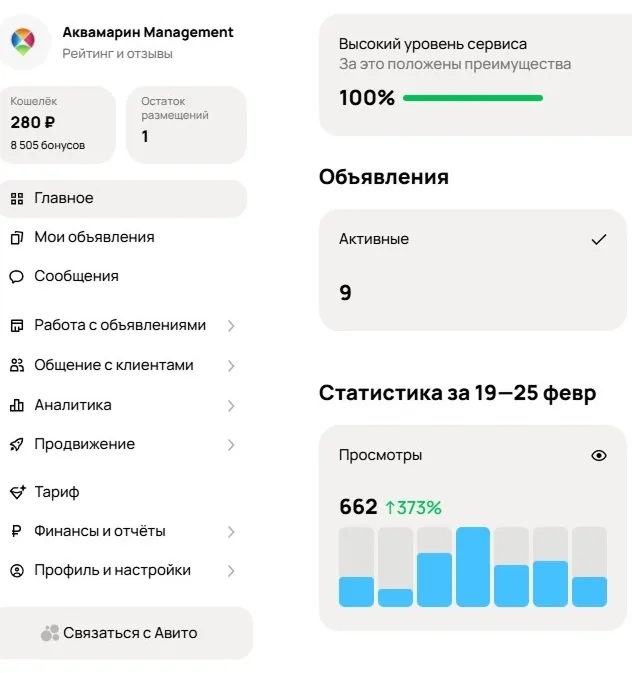Image resolution: width=632 pixels, height=673 pixels.
Task: Tap the Связаться с Авито button
Action: pos(126,633)
